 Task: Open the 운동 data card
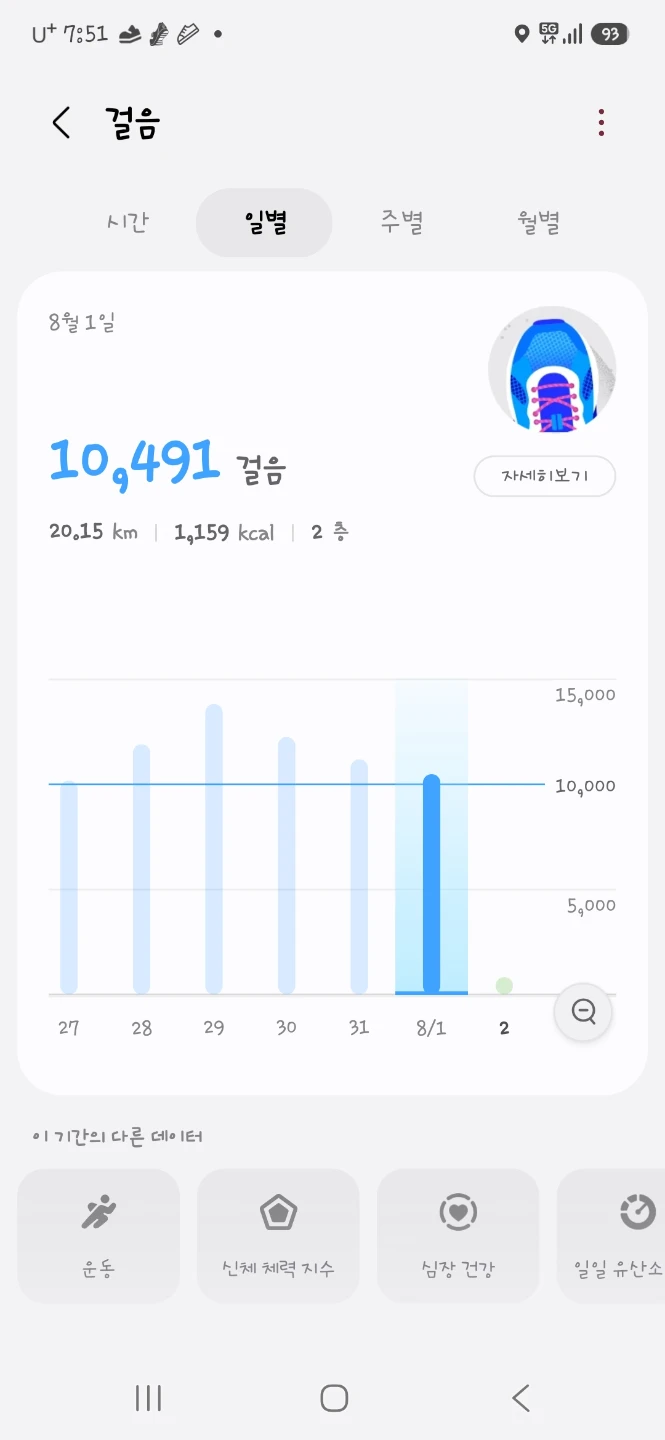click(98, 1236)
